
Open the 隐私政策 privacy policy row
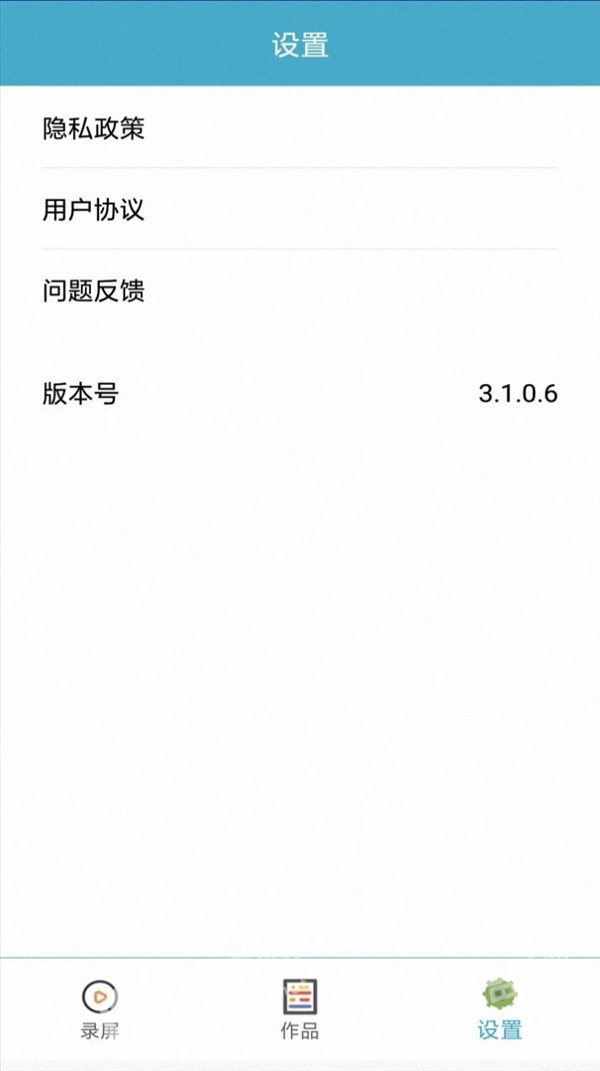click(300, 128)
